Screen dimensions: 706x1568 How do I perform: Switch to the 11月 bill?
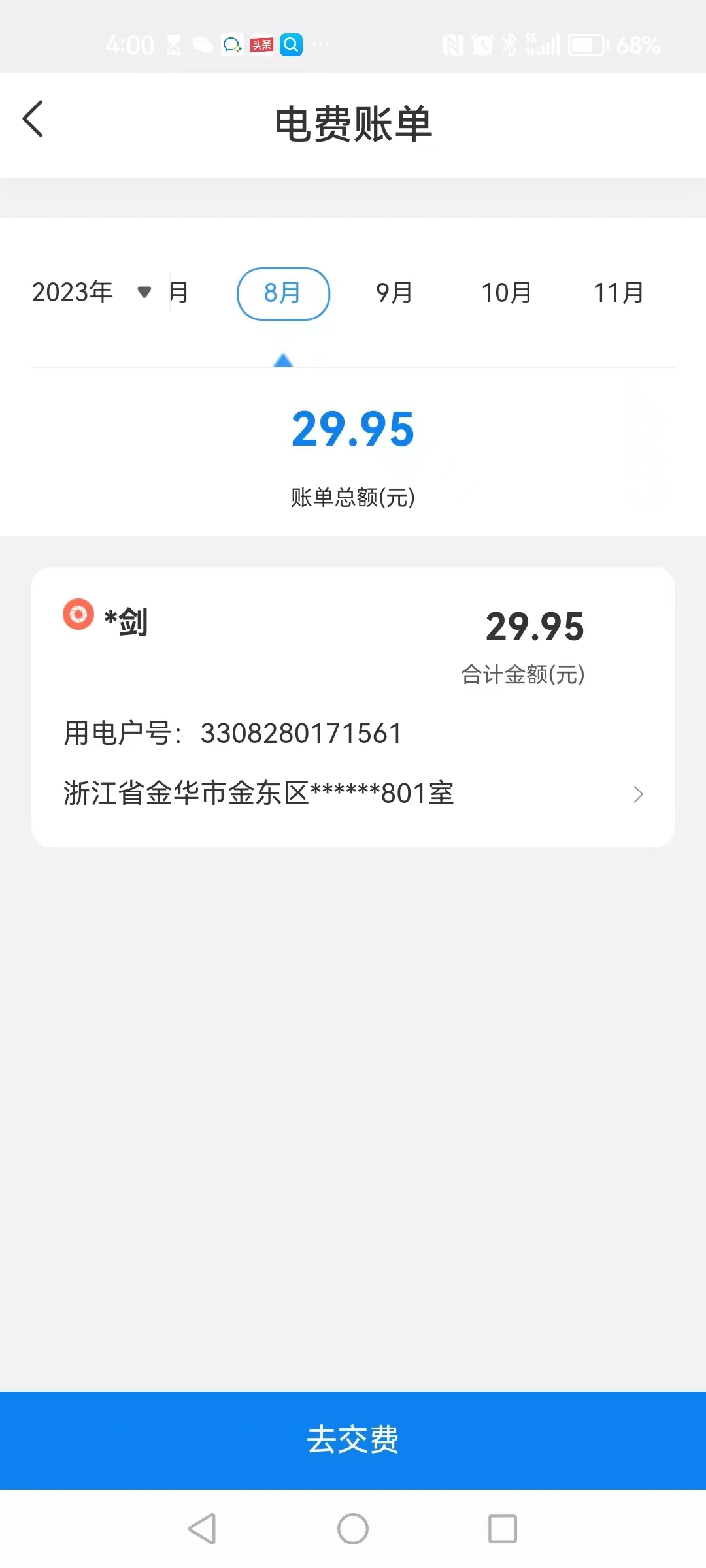pos(618,293)
